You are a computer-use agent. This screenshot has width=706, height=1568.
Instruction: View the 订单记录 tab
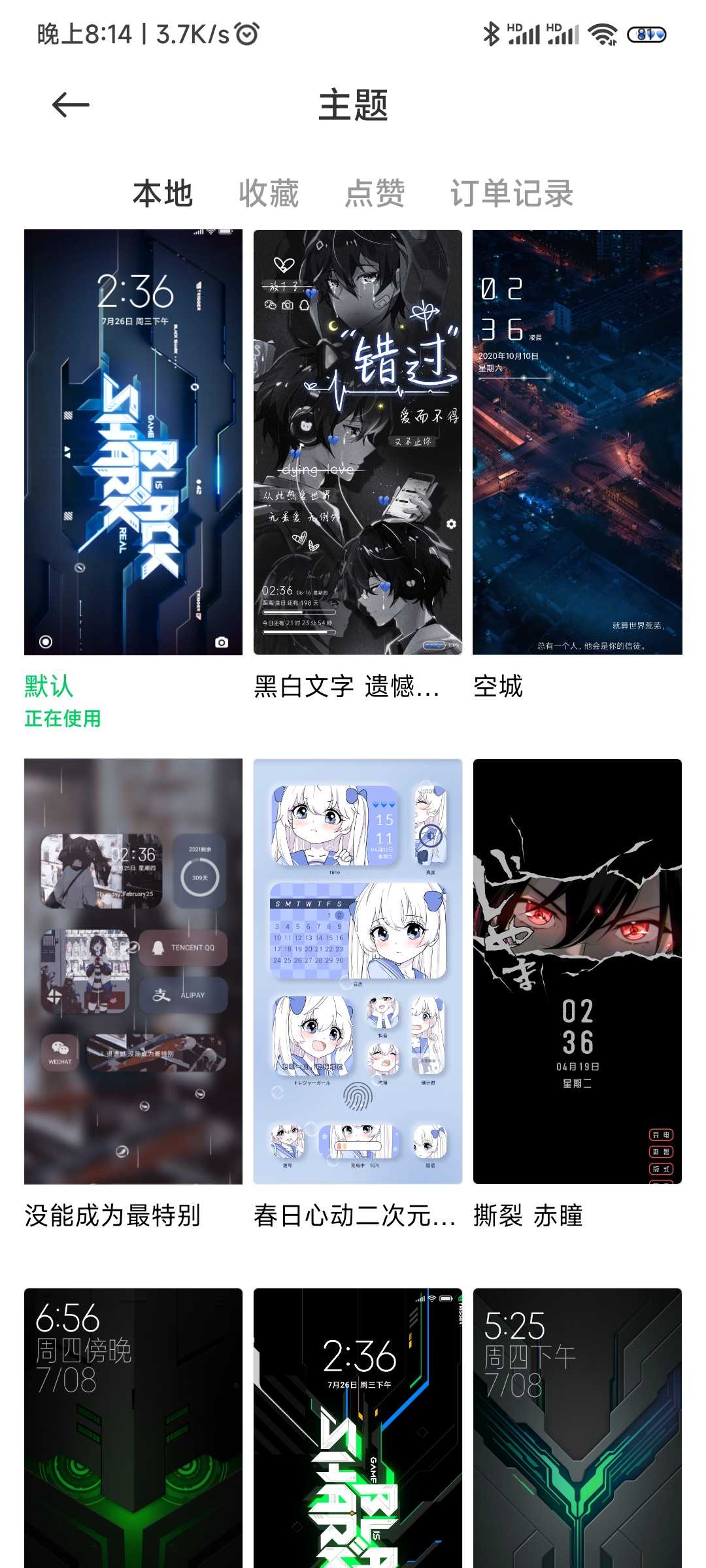512,194
